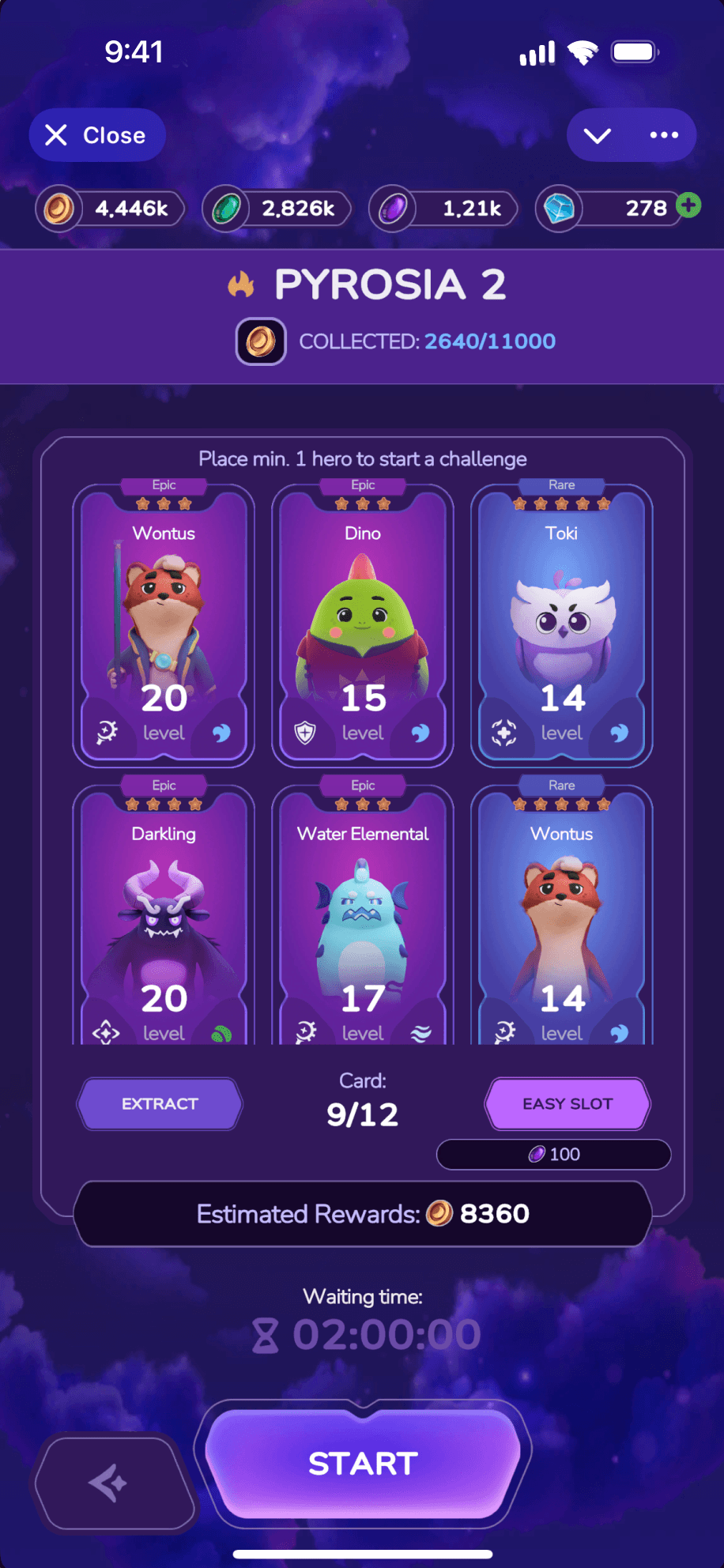This screenshot has width=724, height=1568.
Task: Tap the Extract button
Action: [160, 1103]
